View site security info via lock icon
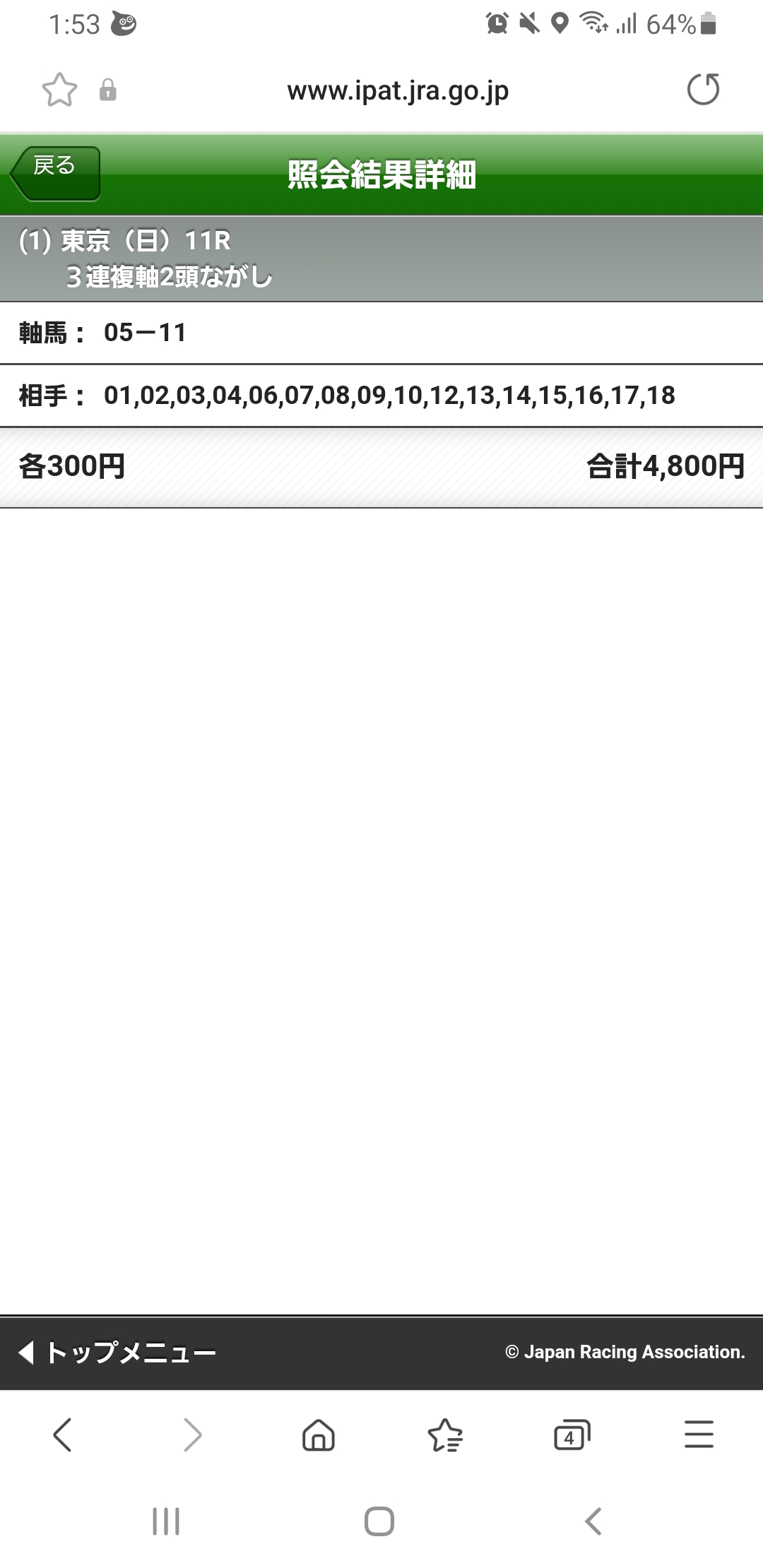Viewport: 763px width, 1568px height. (107, 90)
